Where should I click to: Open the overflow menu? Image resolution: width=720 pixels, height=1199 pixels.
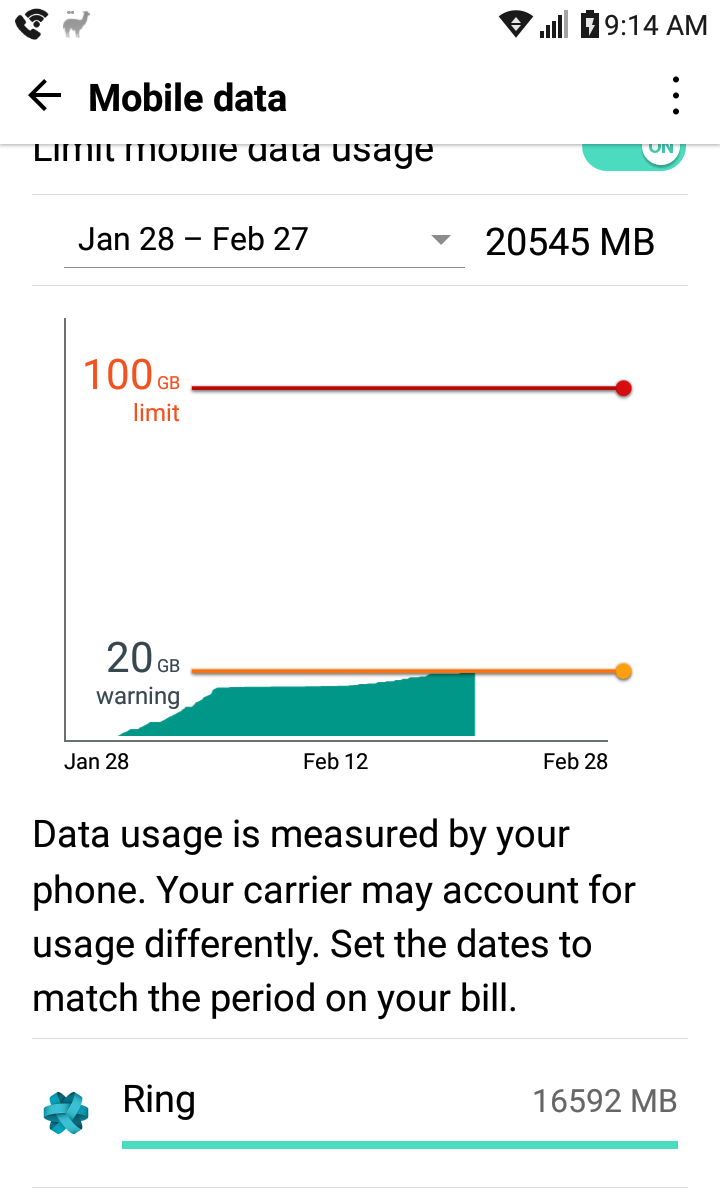[x=676, y=96]
